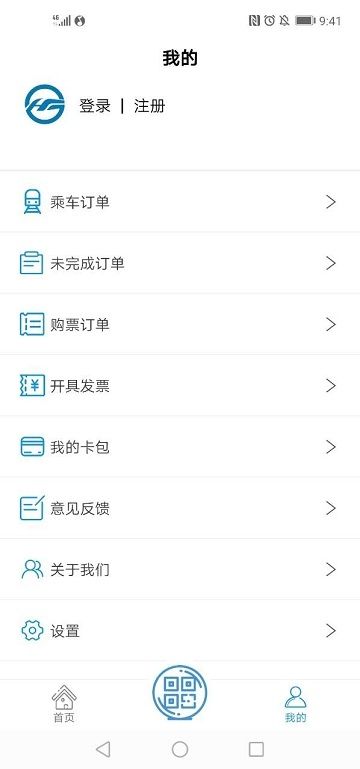
Task: Open the system recent apps button
Action: (x=256, y=749)
